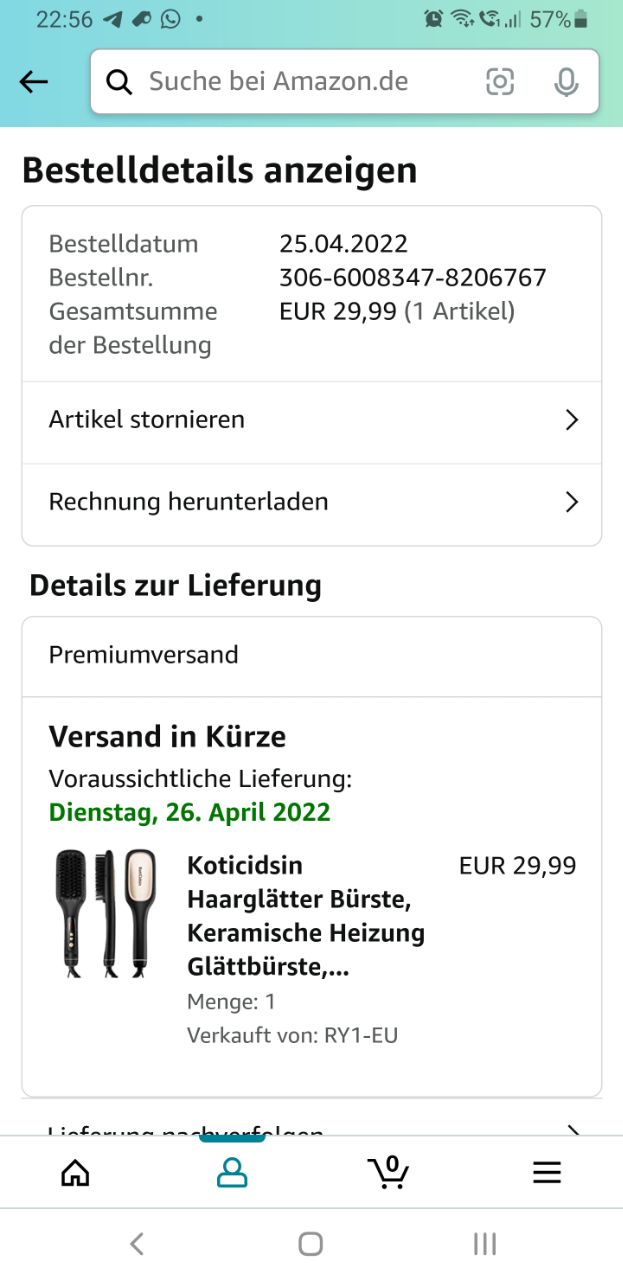Open recent apps from navigation bar
Screen dimensions: 623x1280
pos(485,1244)
